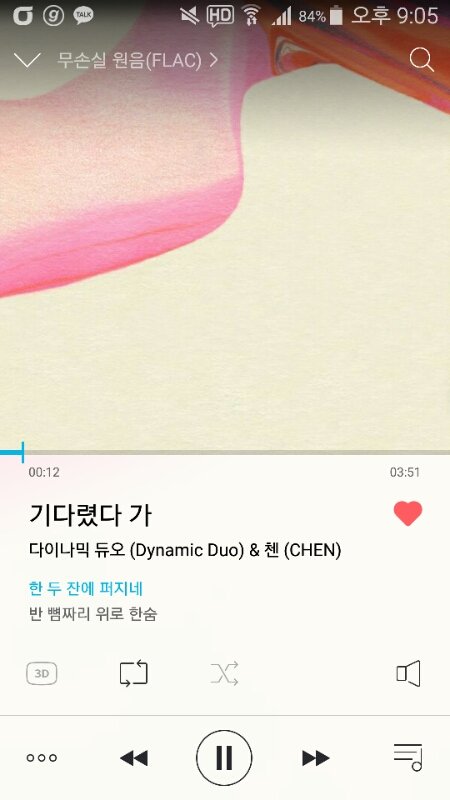Open the three-dot more options menu
Image resolution: width=450 pixels, height=800 pixels.
pyautogui.click(x=42, y=758)
